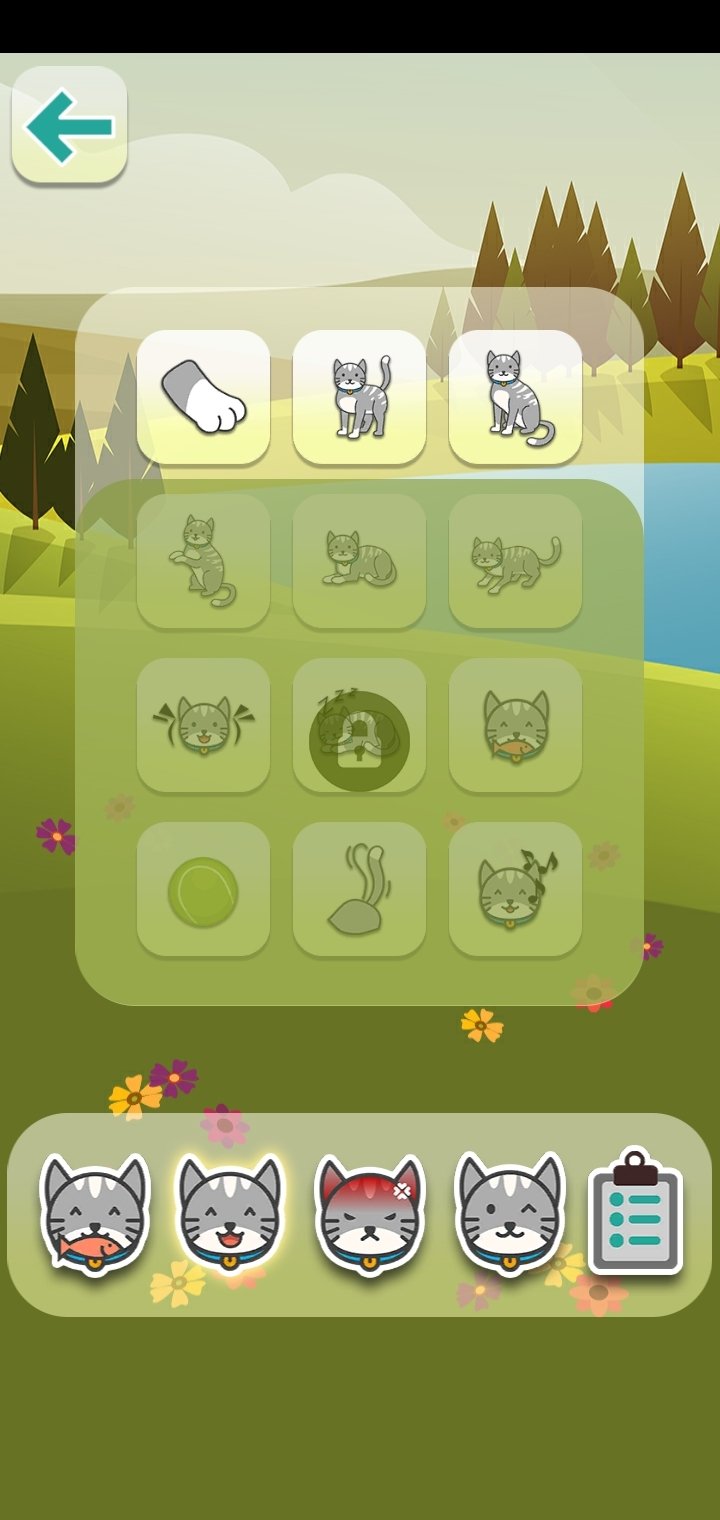This screenshot has width=720, height=1520.
Task: Select the toy mouse tile
Action: pos(359,889)
